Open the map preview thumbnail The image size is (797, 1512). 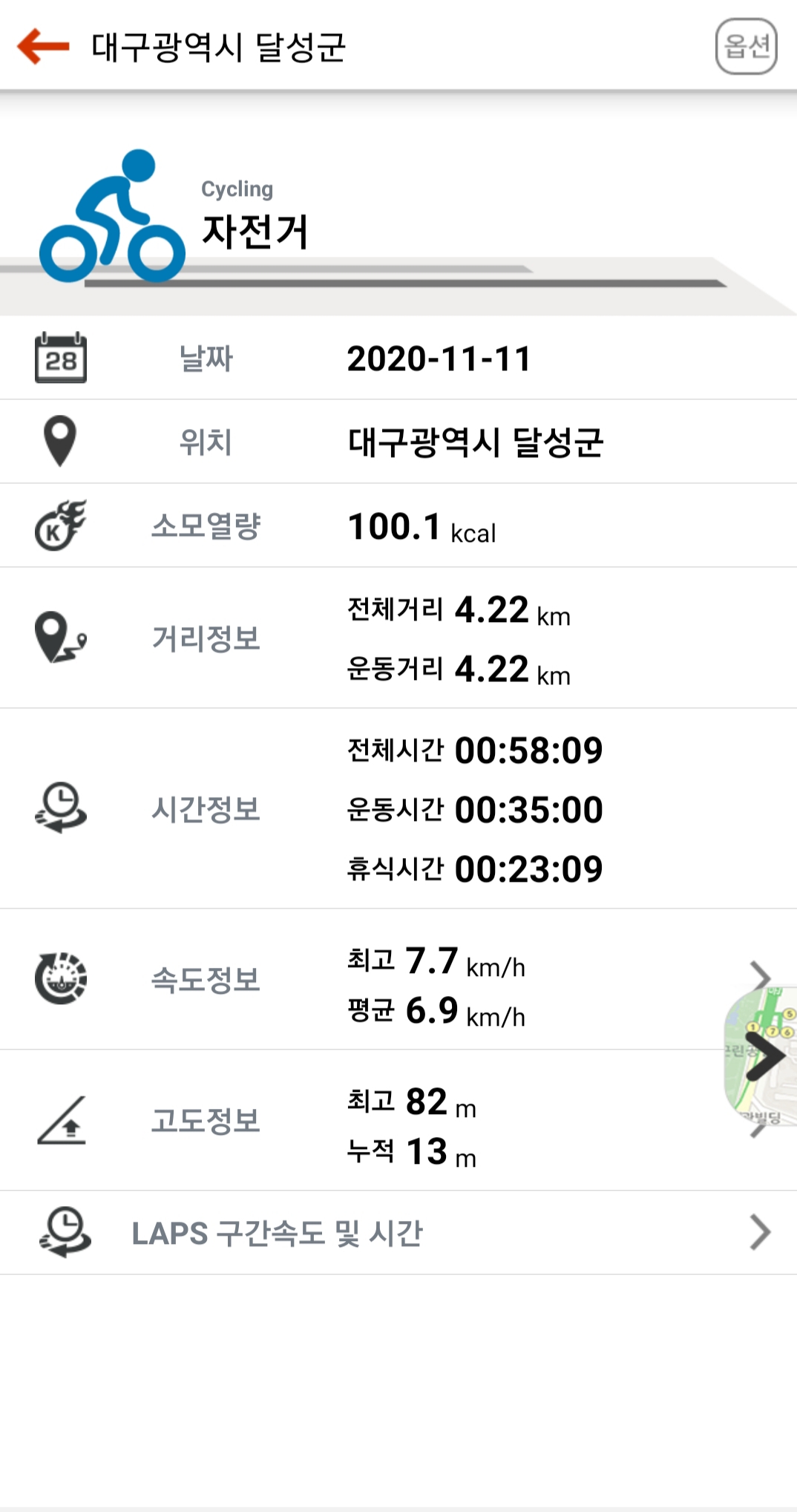click(761, 1056)
